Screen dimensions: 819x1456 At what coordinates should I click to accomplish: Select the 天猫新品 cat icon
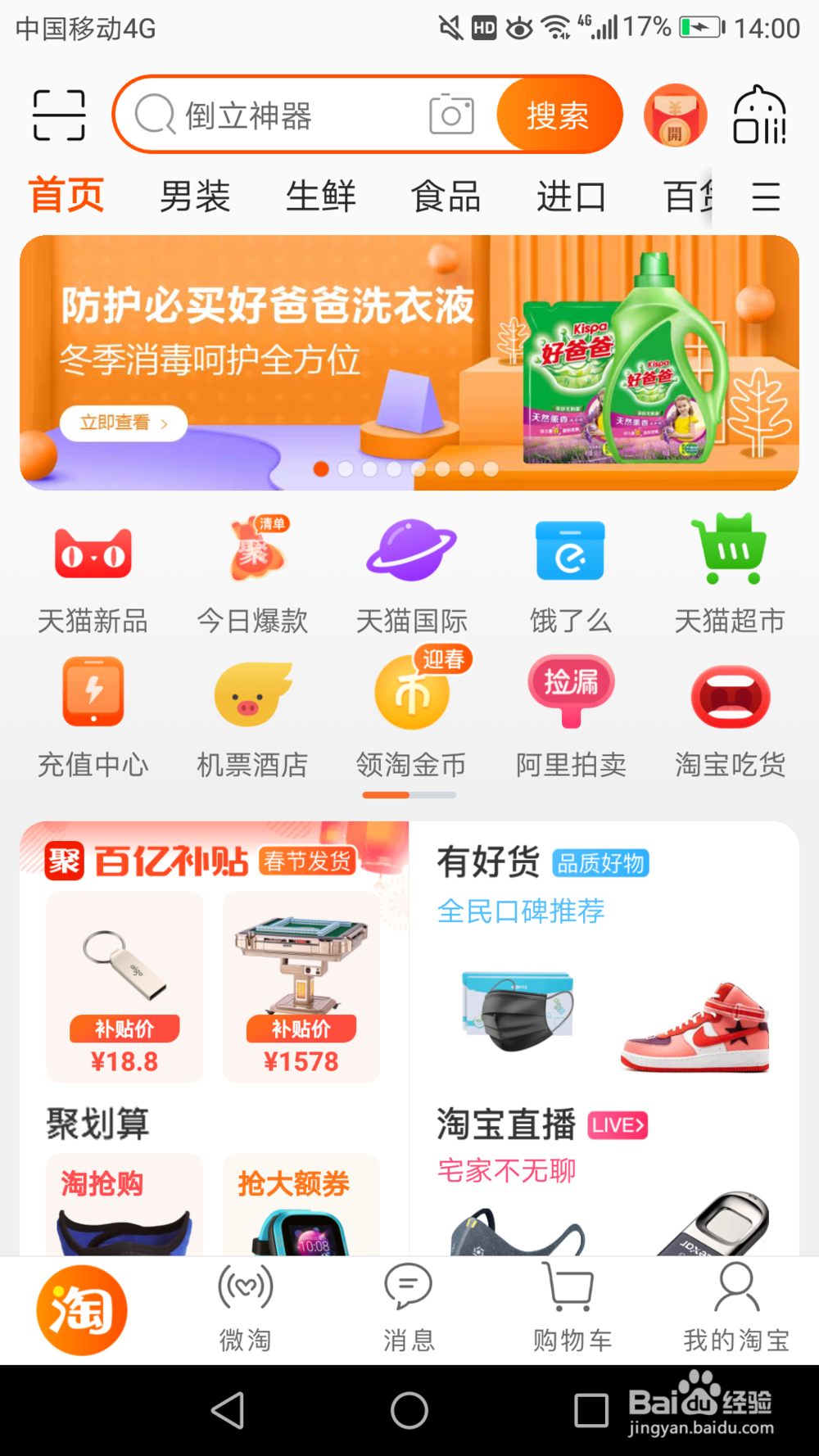(x=92, y=553)
